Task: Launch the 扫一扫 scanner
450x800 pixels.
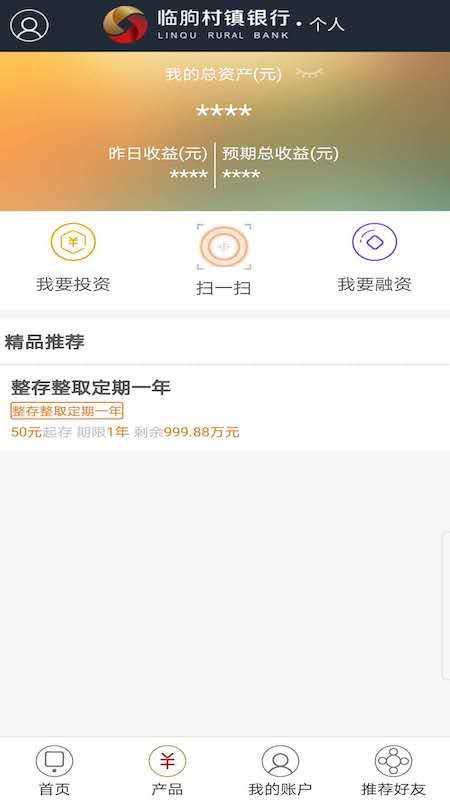Action: tap(223, 260)
